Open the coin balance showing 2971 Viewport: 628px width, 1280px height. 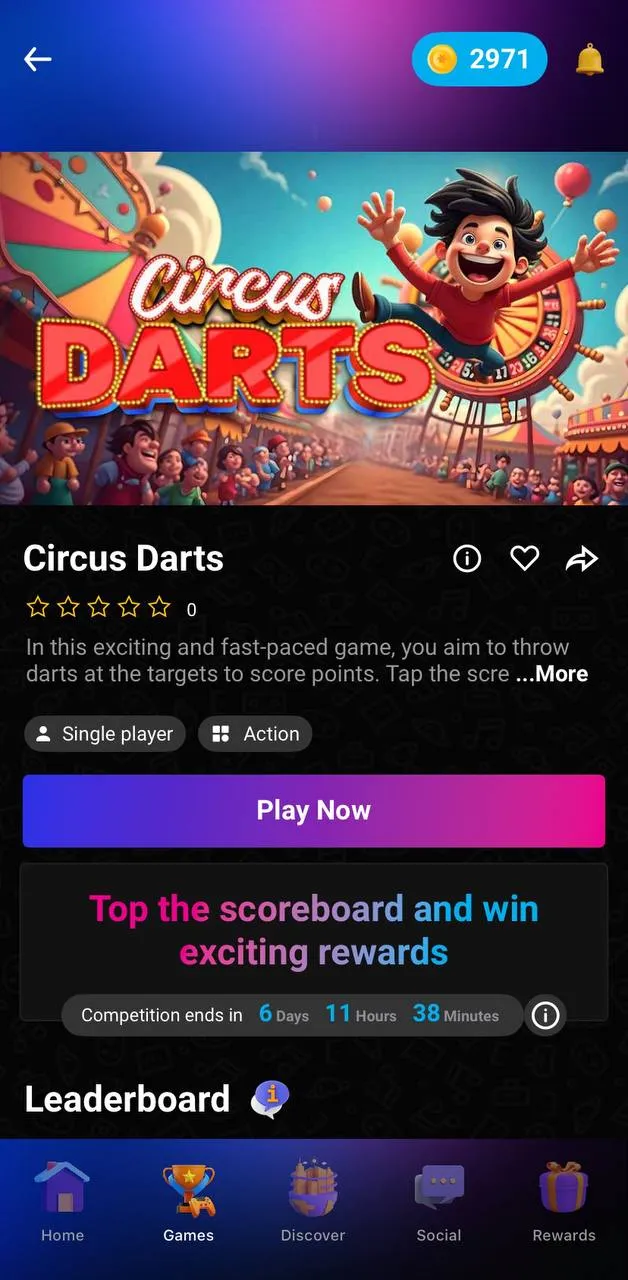(479, 60)
